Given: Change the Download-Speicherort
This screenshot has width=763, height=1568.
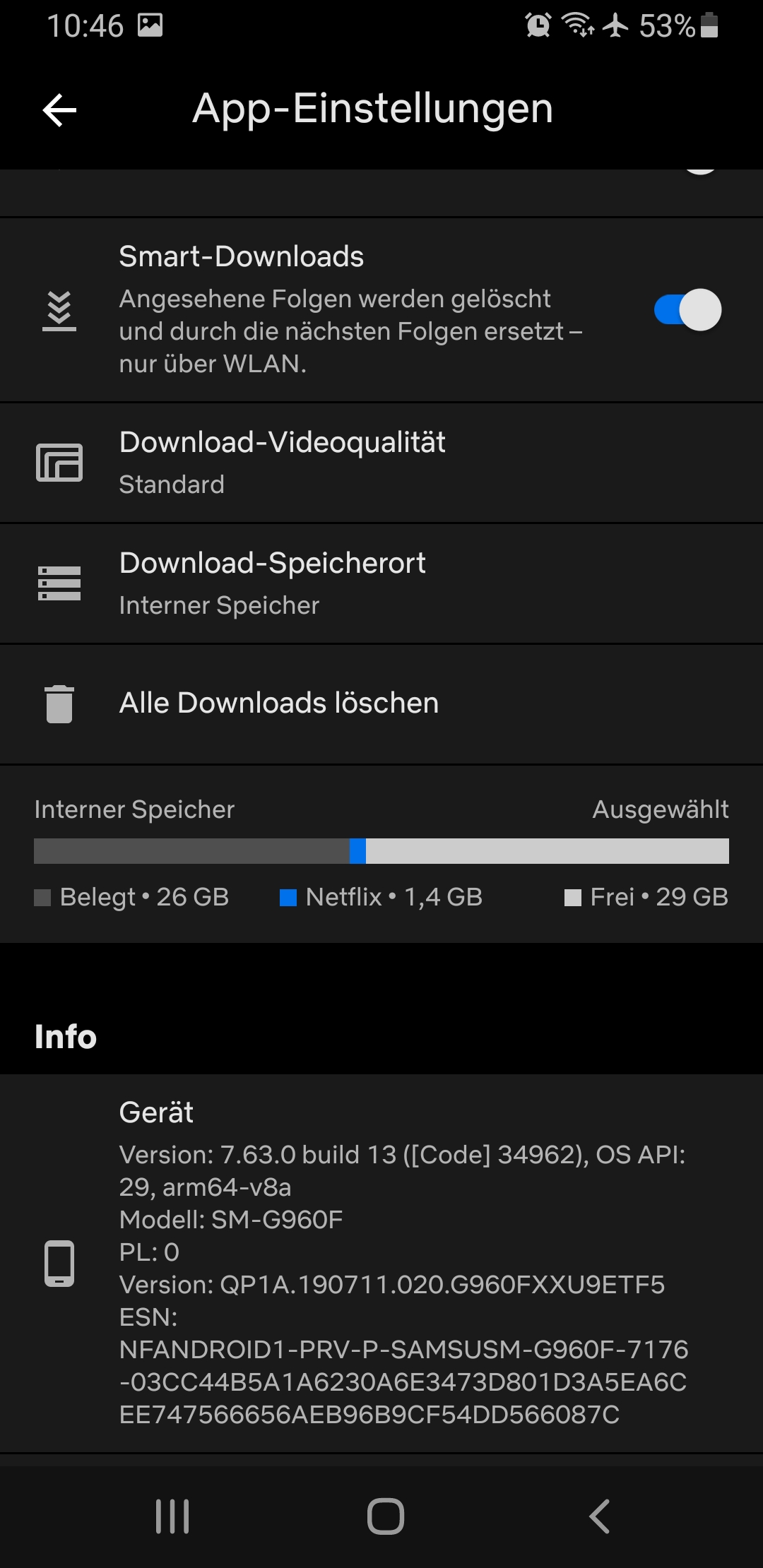Looking at the screenshot, I should click(x=381, y=583).
